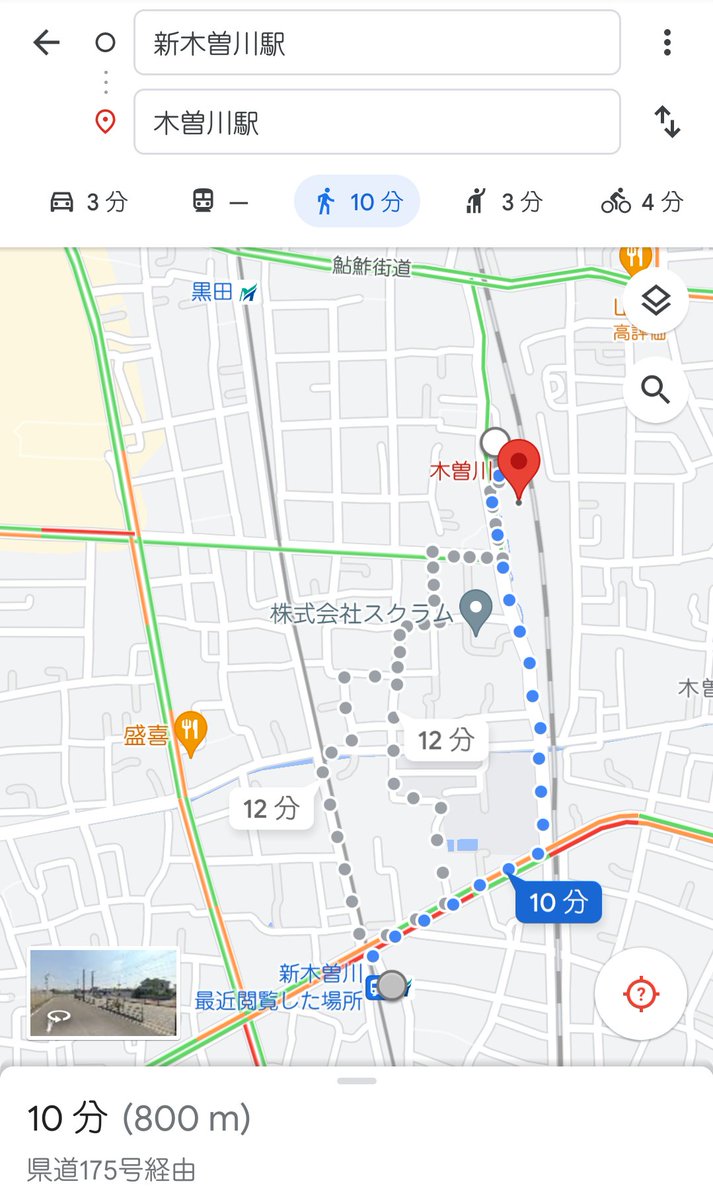
Task: Switch to cycling mode showing 4 分
Action: (x=642, y=202)
